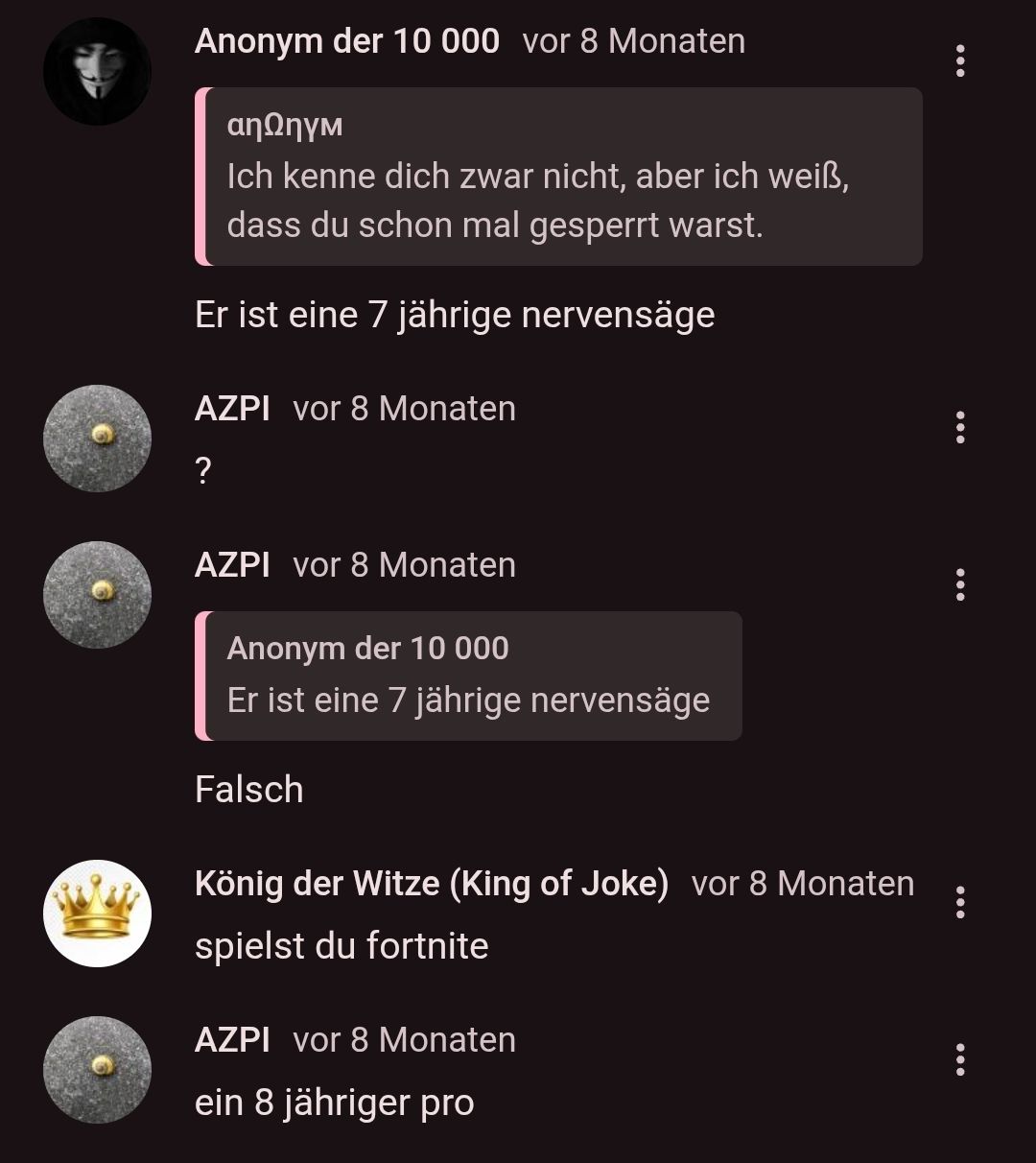Viewport: 1036px width, 1163px height.
Task: Open overflow menu on AZPI's "Falsch" comment
Action: coord(959,584)
